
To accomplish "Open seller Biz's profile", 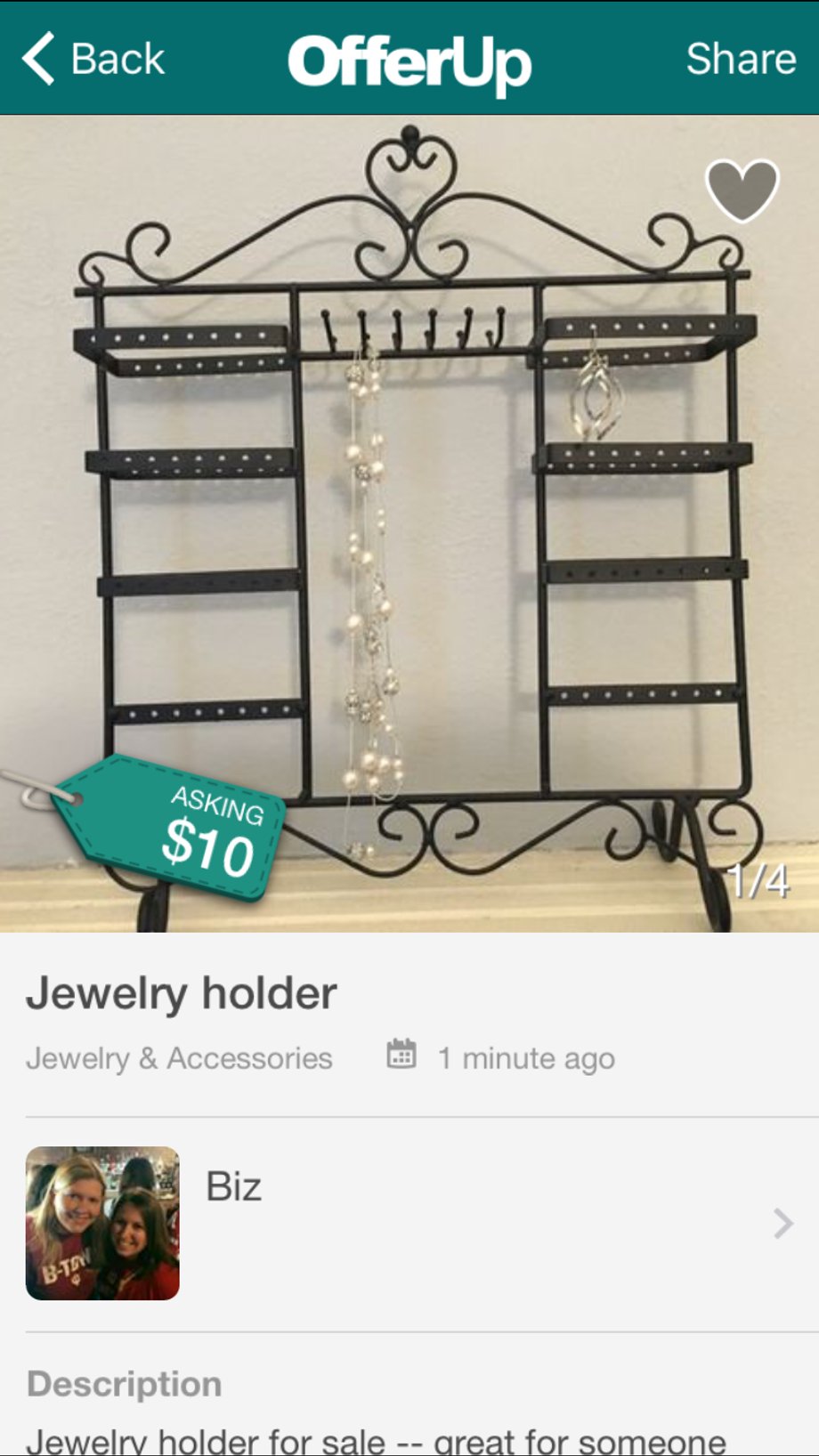I will 409,1224.
